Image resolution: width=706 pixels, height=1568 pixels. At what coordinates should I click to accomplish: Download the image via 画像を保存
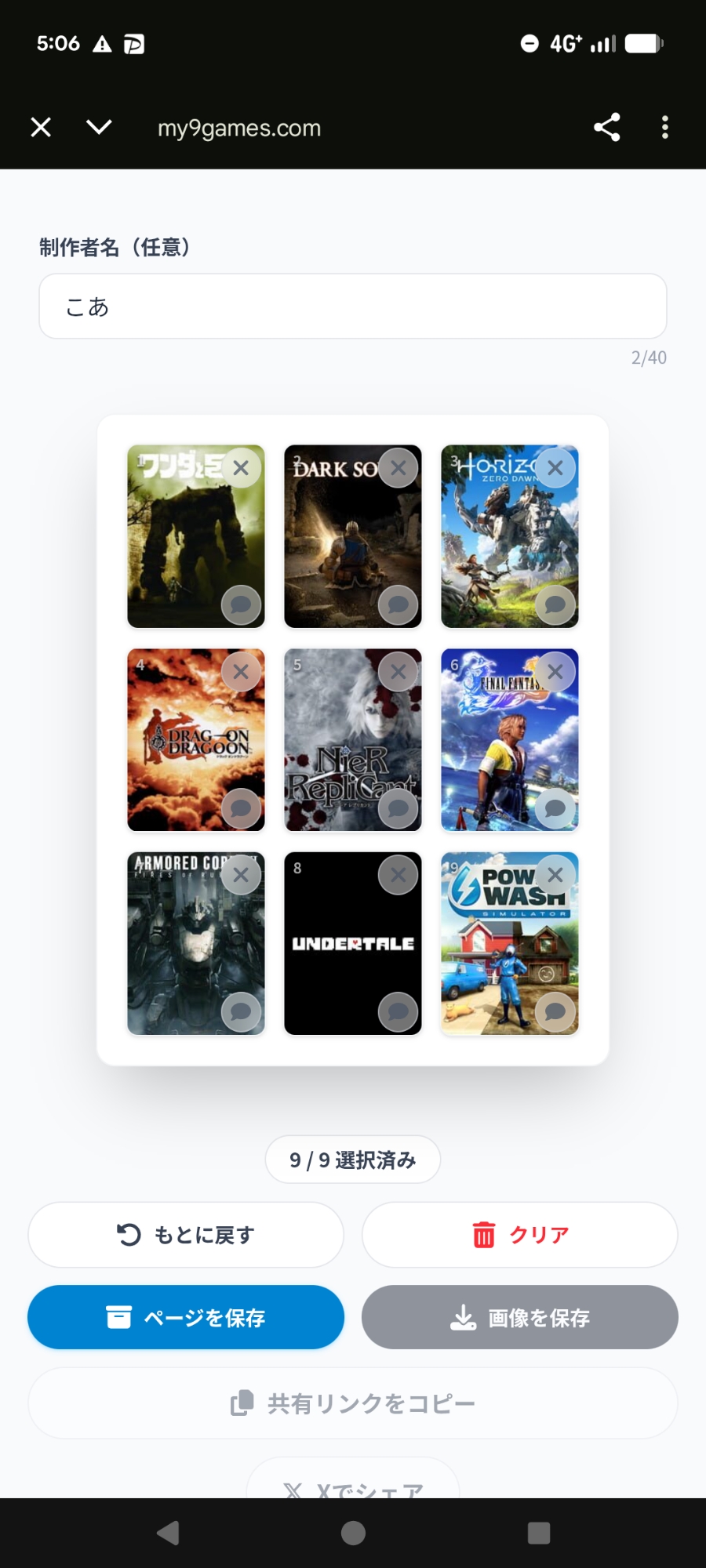point(519,1317)
